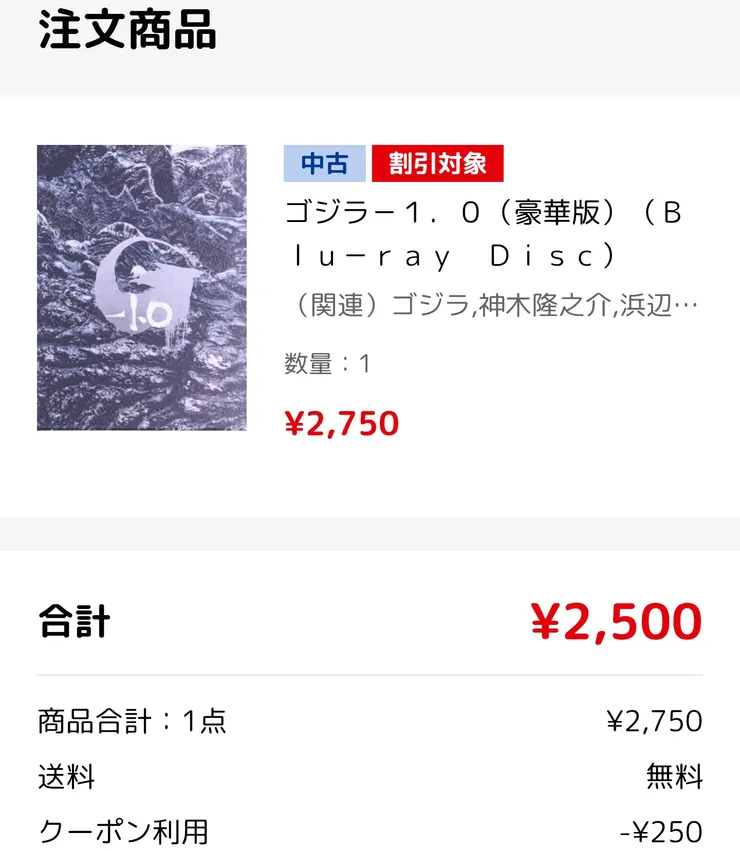Image resolution: width=740 pixels, height=851 pixels.
Task: Open the Godzilla -1.0 product thumbnail image
Action: pos(142,287)
